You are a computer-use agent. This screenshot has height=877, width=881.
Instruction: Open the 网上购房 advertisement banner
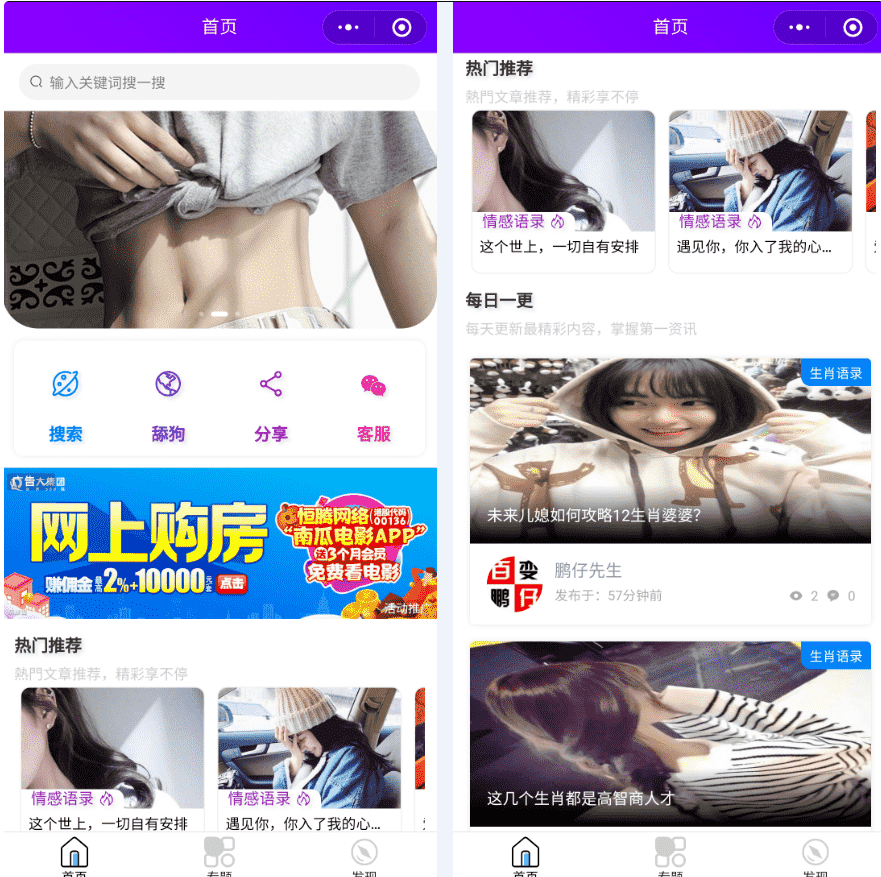point(220,543)
